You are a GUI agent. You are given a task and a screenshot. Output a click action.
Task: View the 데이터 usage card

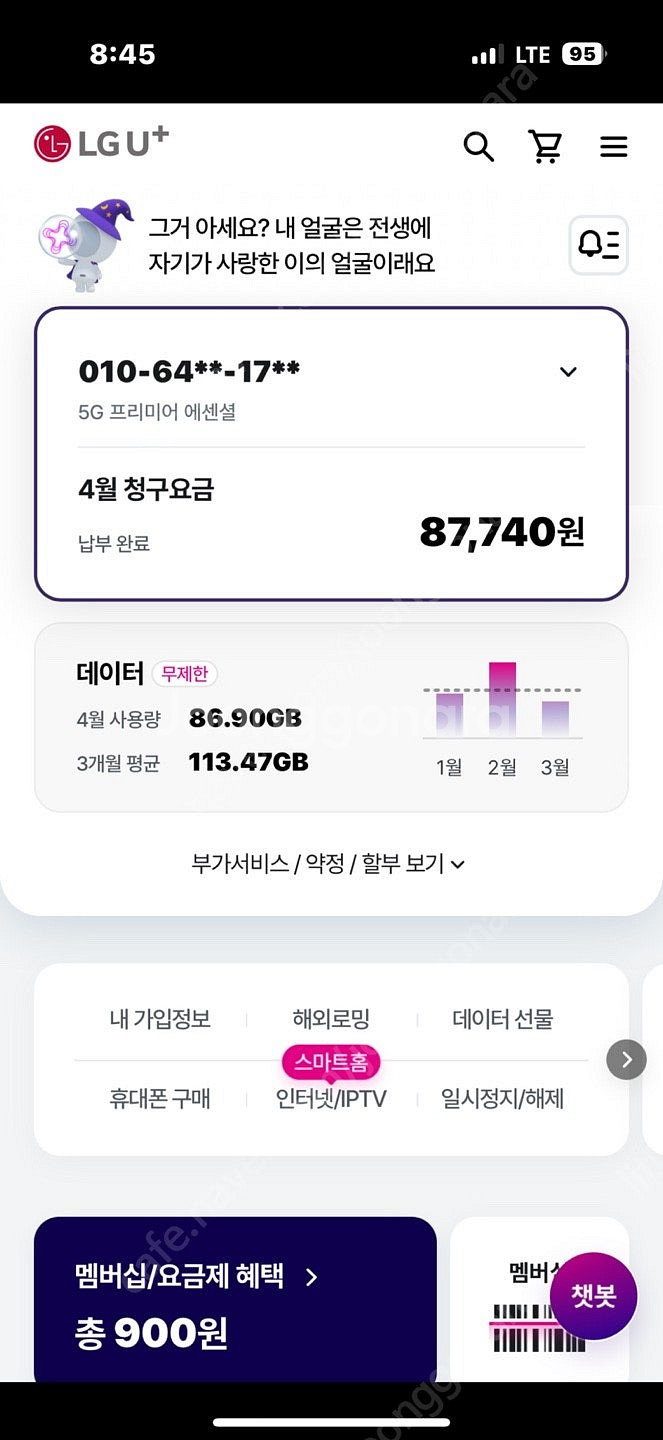click(331, 717)
